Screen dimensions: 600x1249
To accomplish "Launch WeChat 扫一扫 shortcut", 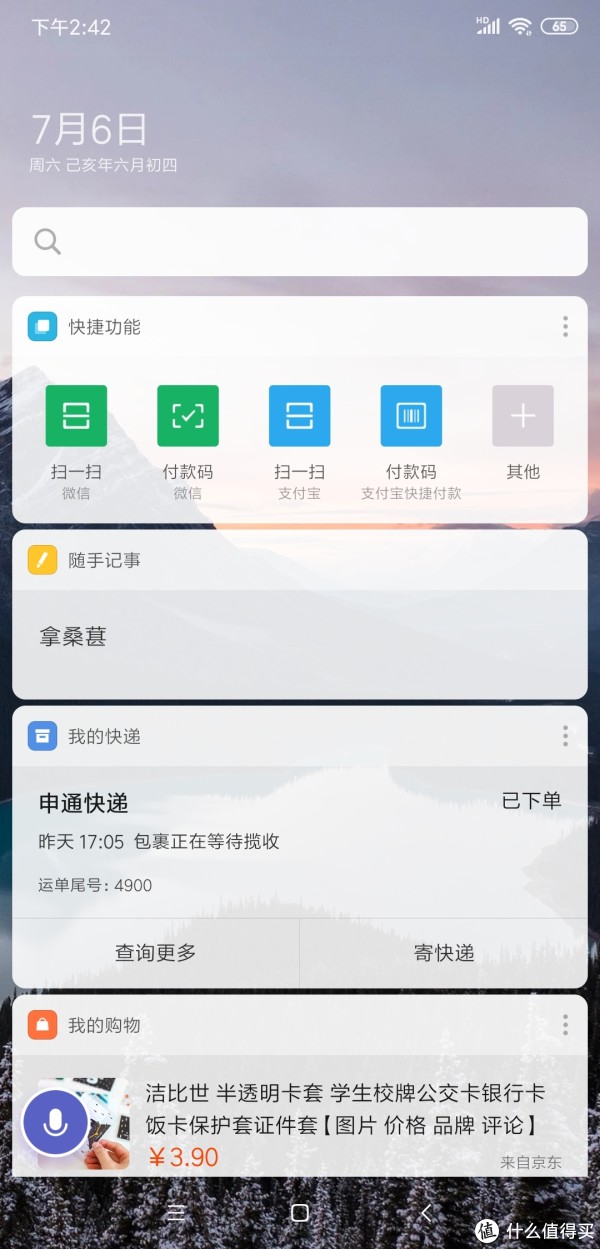I will point(76,416).
